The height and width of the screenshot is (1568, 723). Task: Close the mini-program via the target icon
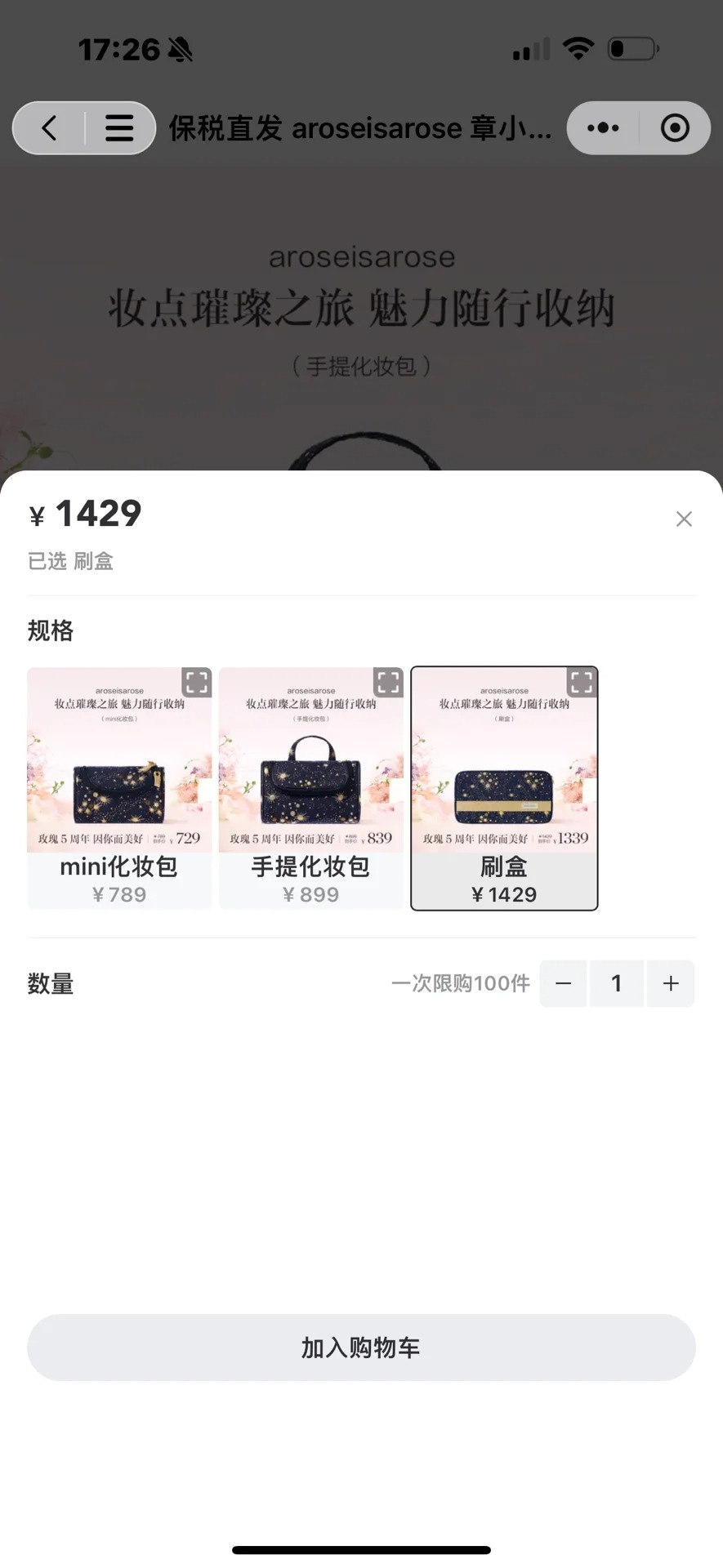[675, 128]
